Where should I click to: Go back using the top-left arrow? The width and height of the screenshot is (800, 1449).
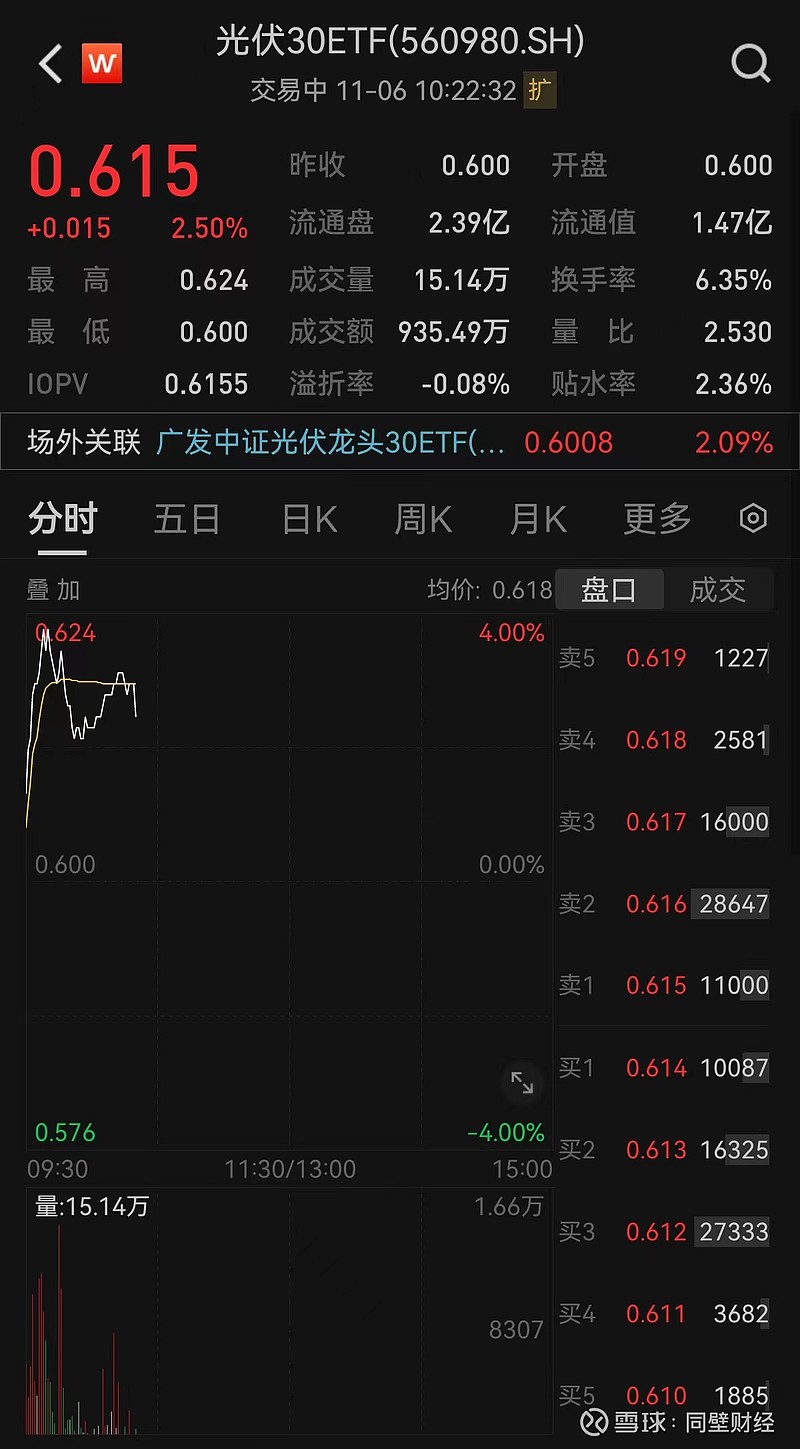pyautogui.click(x=51, y=64)
